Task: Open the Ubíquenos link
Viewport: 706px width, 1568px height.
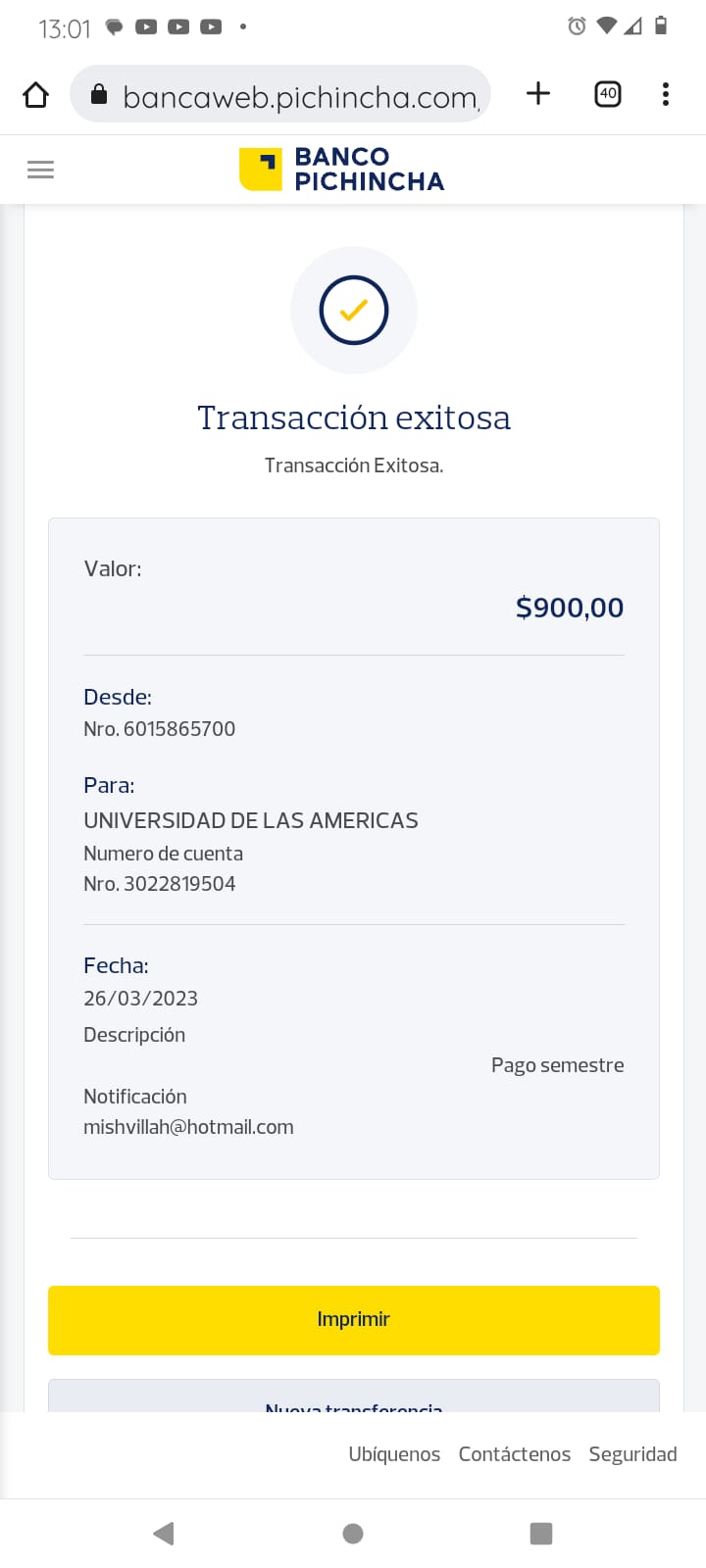Action: (394, 1454)
